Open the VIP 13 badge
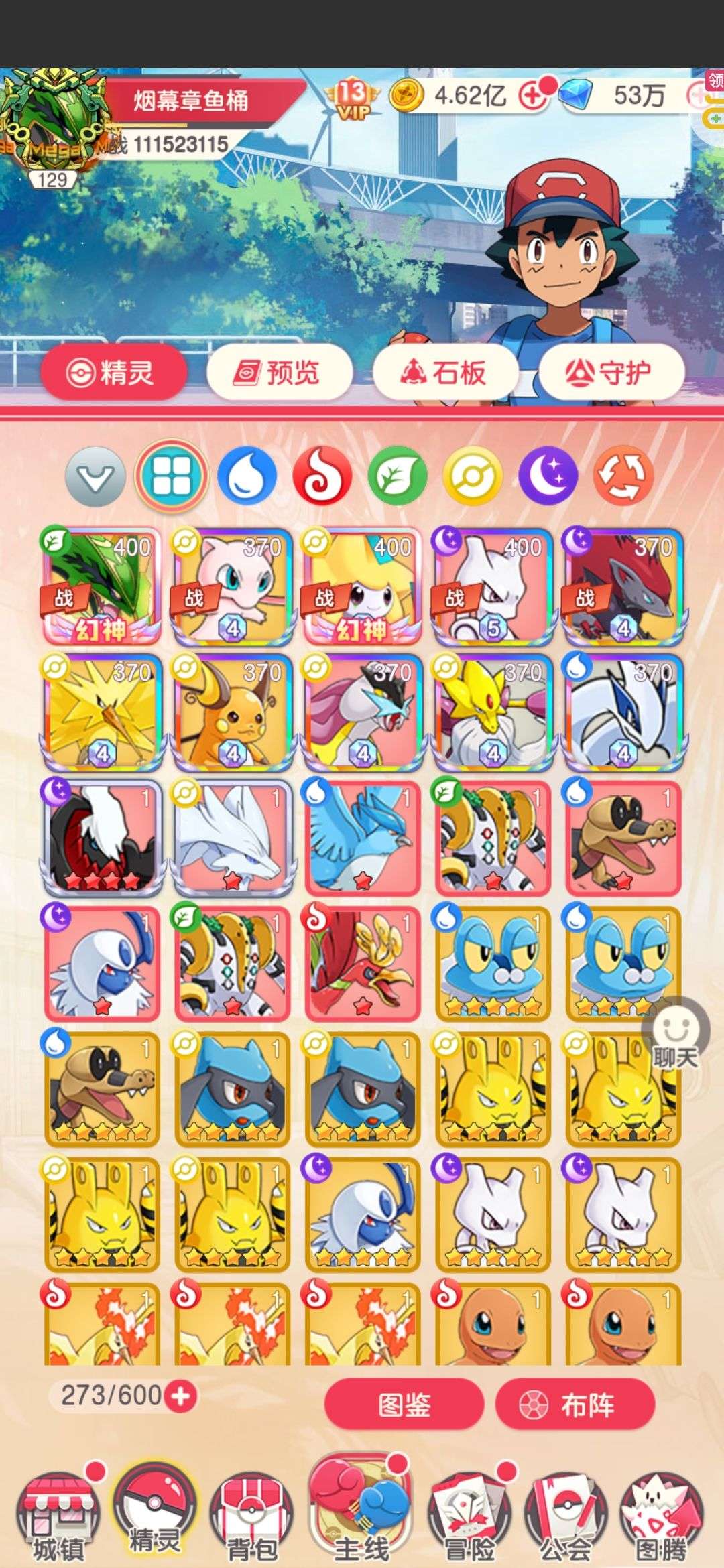The image size is (724, 1568). [x=352, y=99]
